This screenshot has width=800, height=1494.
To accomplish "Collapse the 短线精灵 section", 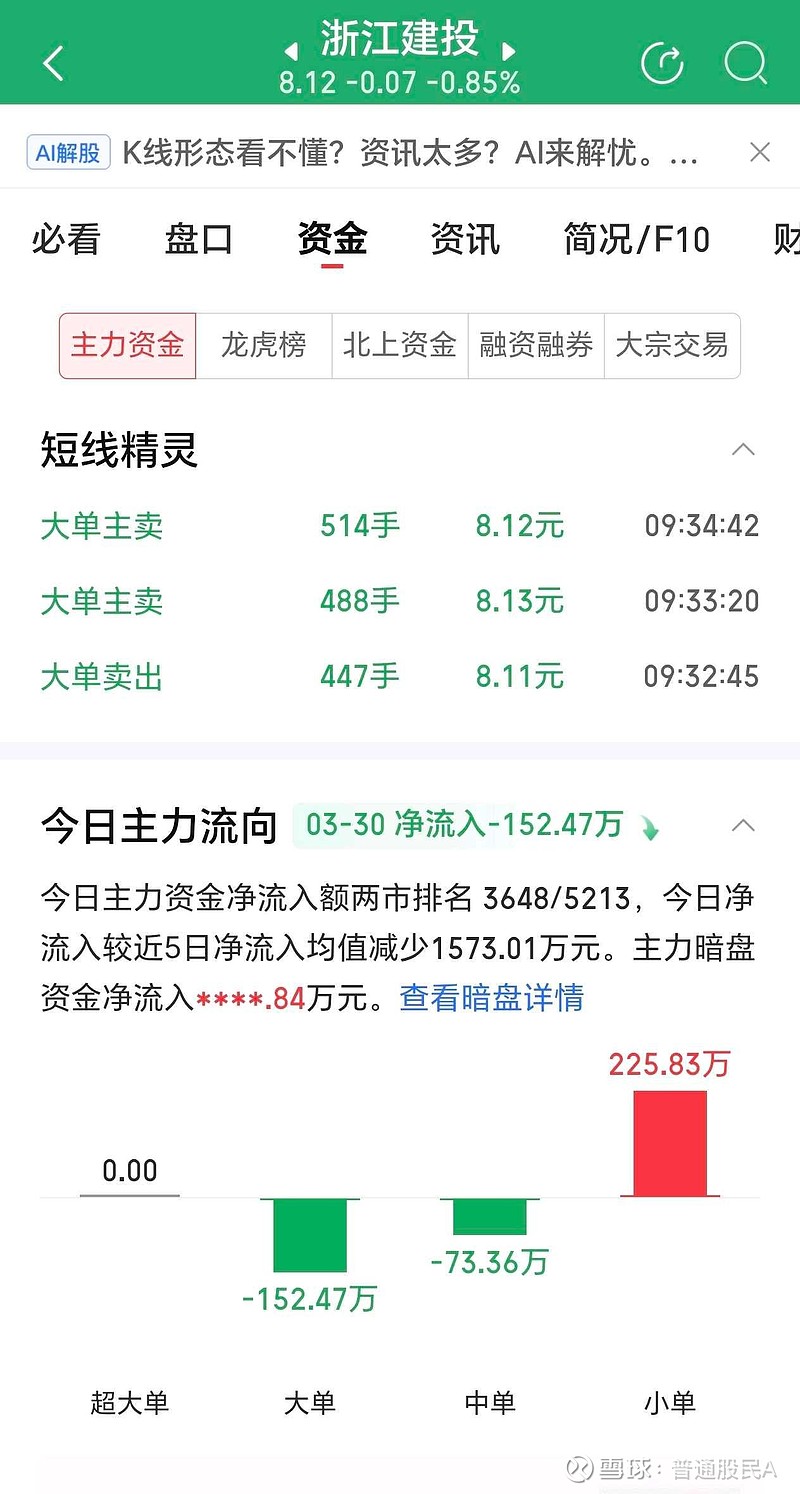I will coord(743,450).
